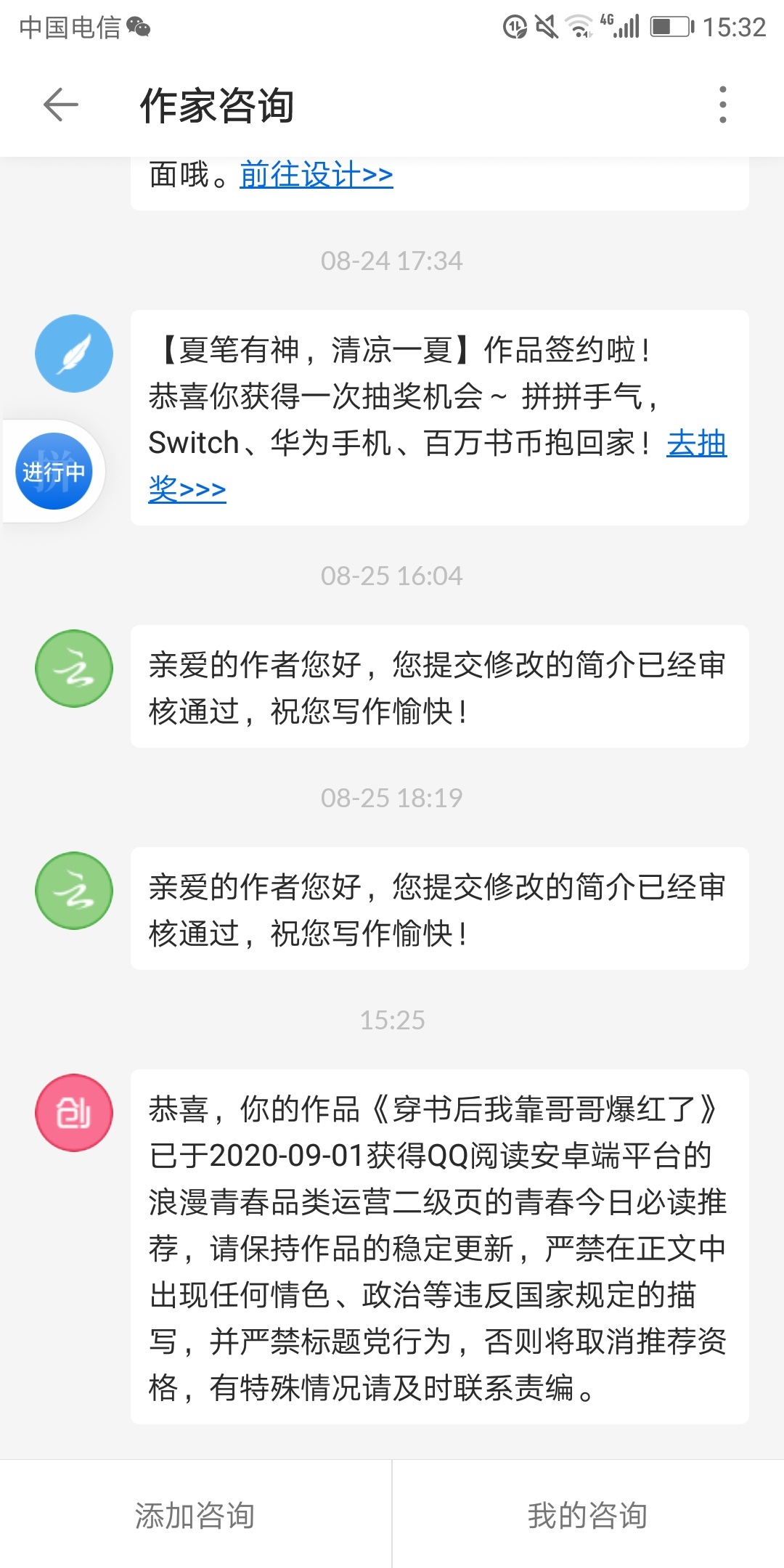Open the 前往设计>> link
This screenshot has height=1568, width=784.
tap(317, 175)
